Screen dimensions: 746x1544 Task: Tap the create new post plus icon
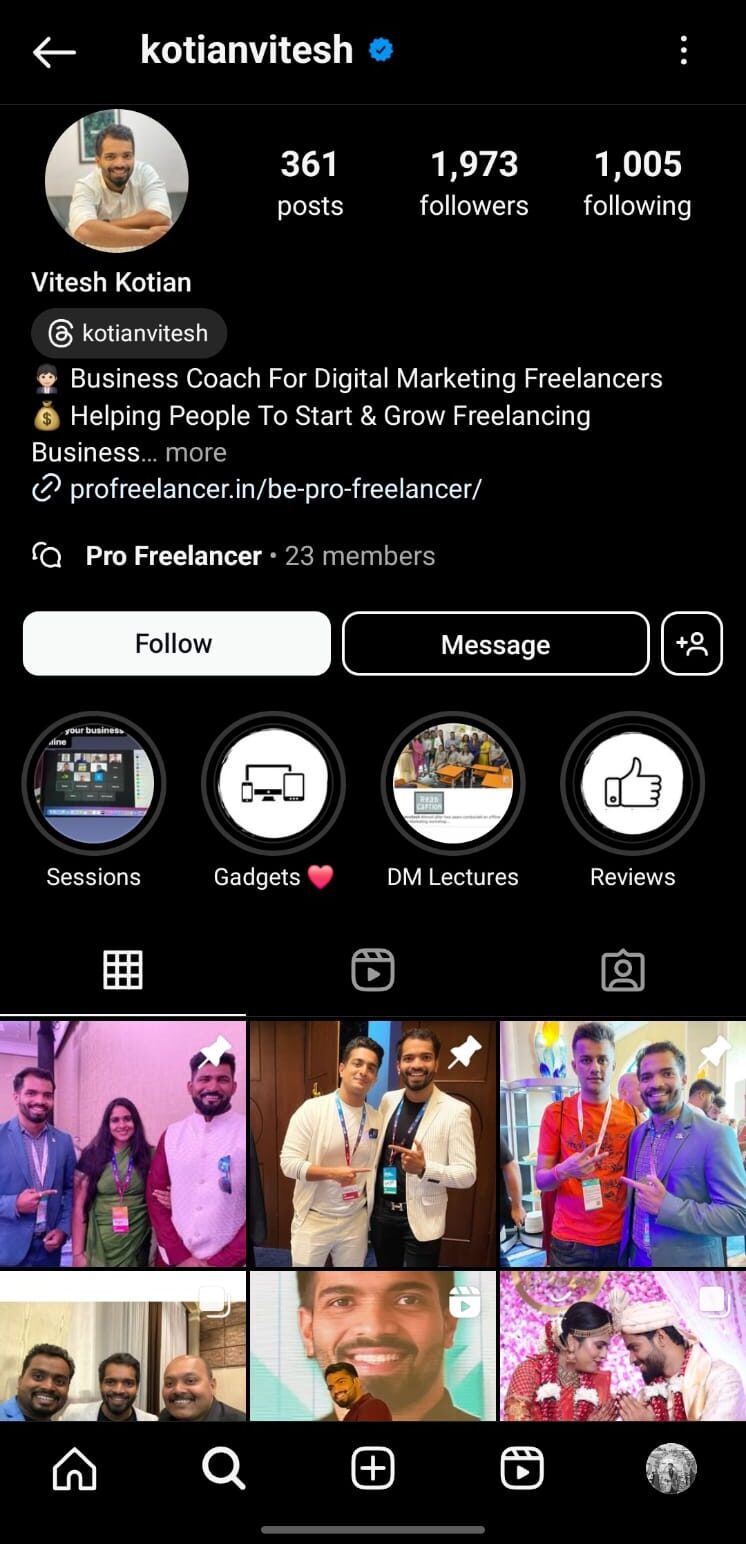click(x=373, y=1468)
